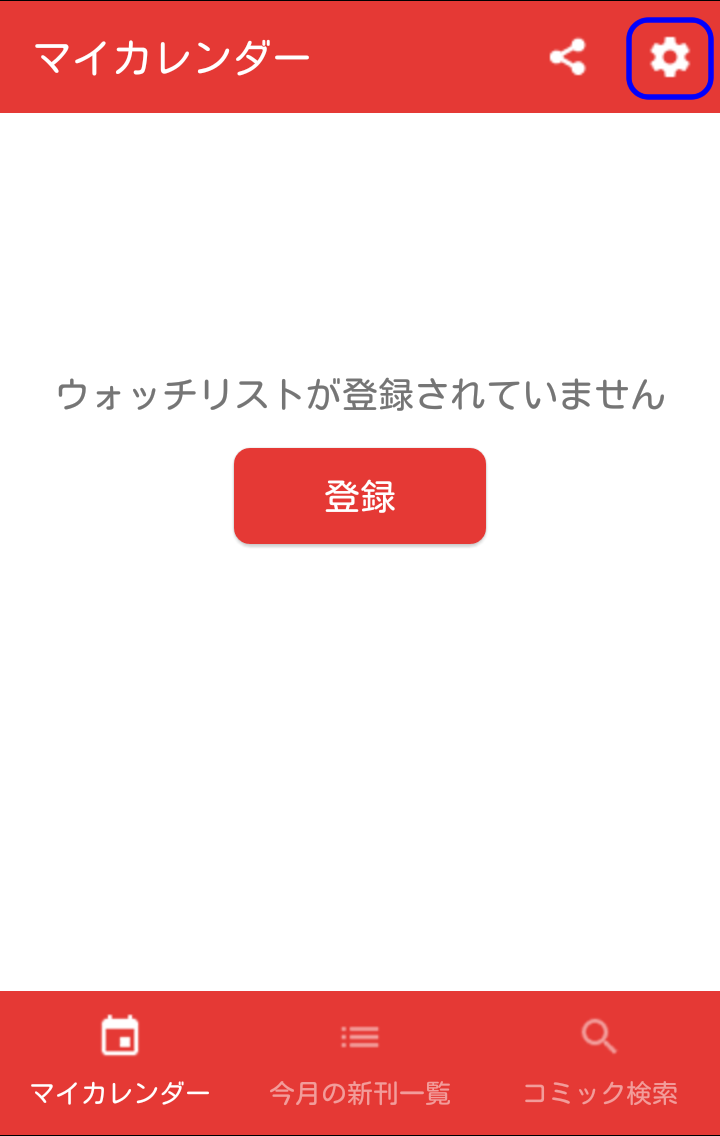
Task: Tap the share icon in the app bar
Action: tap(568, 57)
